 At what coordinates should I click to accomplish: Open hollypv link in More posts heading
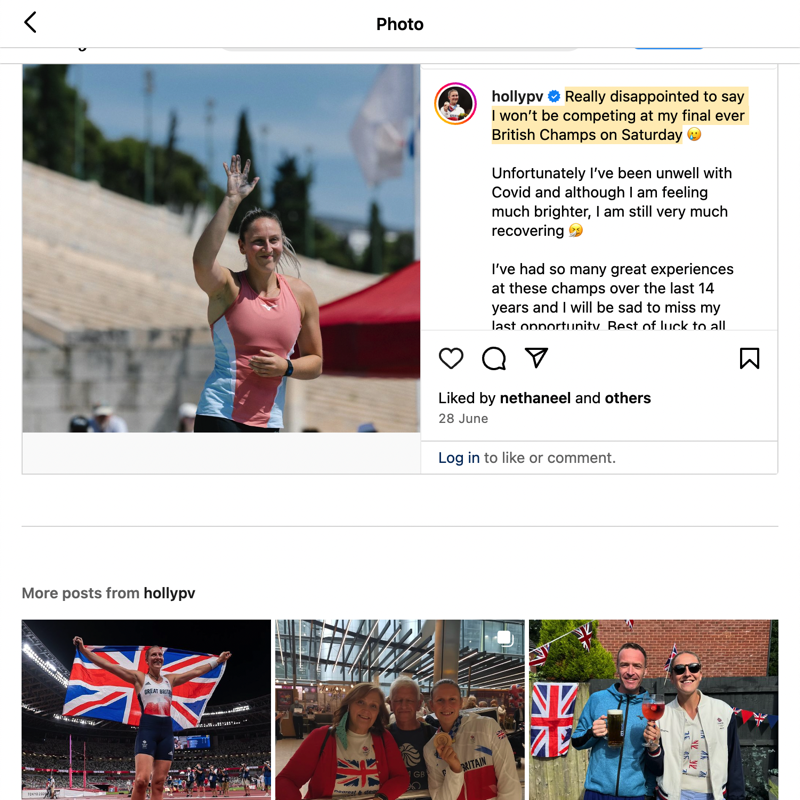[x=169, y=593]
